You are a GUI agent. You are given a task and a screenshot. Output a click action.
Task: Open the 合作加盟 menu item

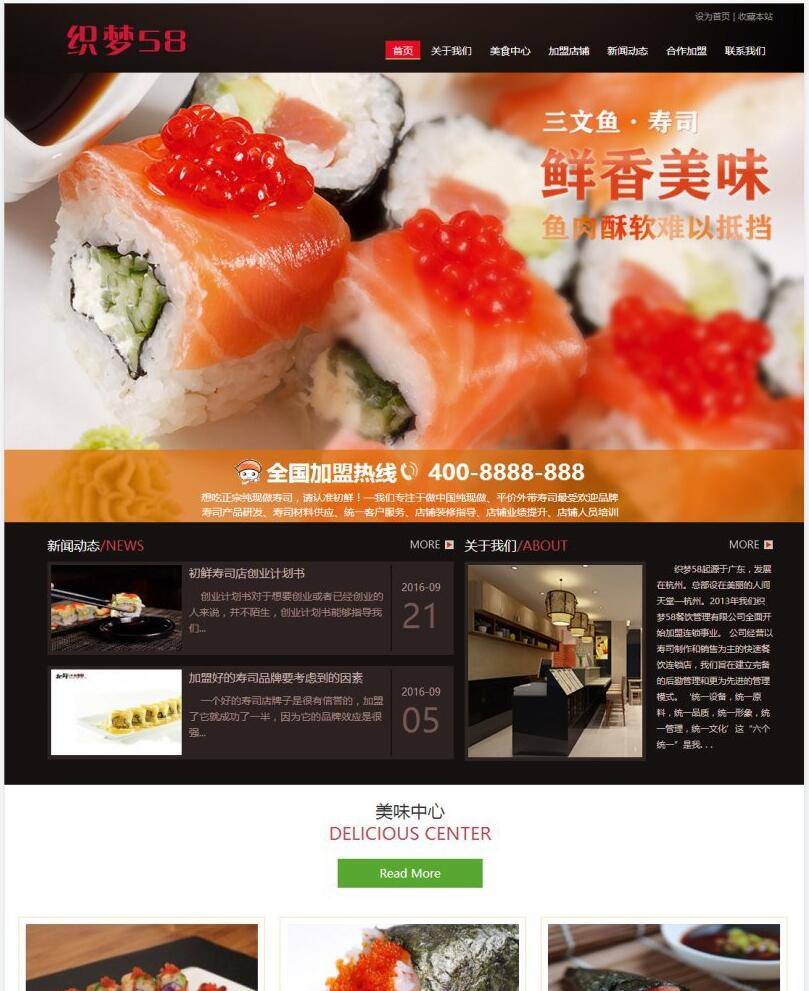pos(687,48)
